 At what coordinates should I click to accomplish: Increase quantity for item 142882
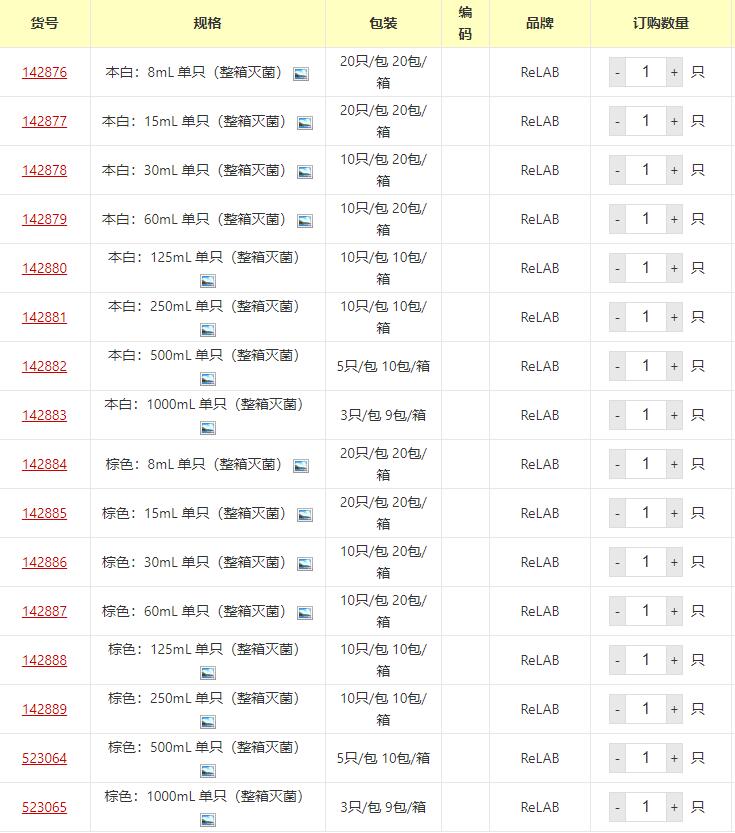tap(674, 366)
